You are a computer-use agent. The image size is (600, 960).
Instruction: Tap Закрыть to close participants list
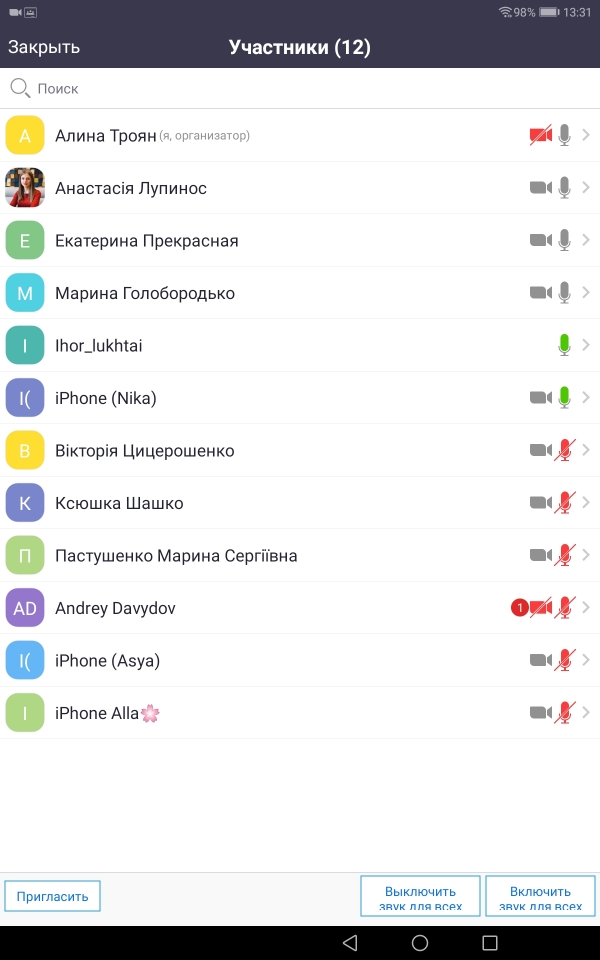click(x=44, y=47)
